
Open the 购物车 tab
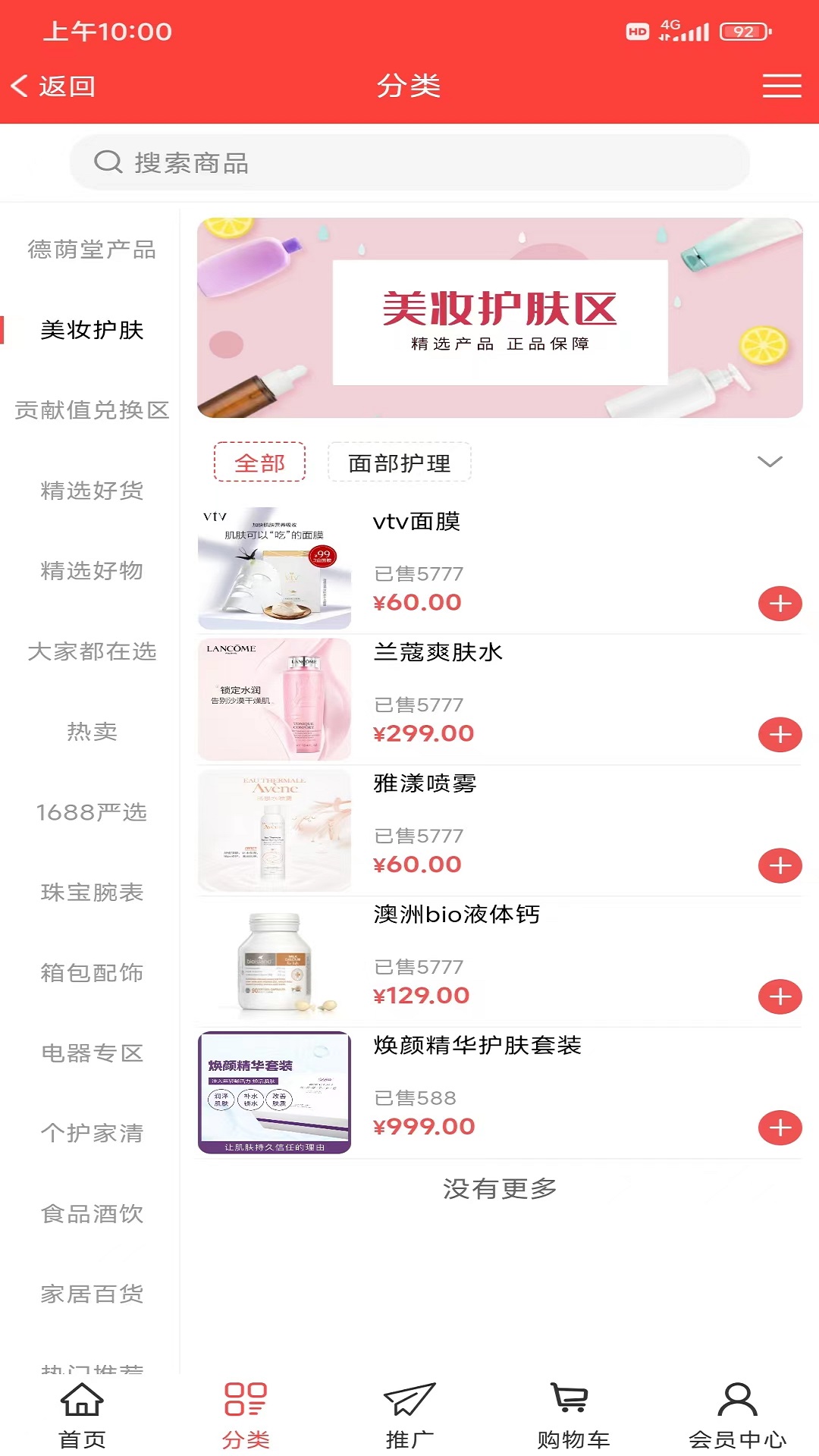[x=573, y=1415]
